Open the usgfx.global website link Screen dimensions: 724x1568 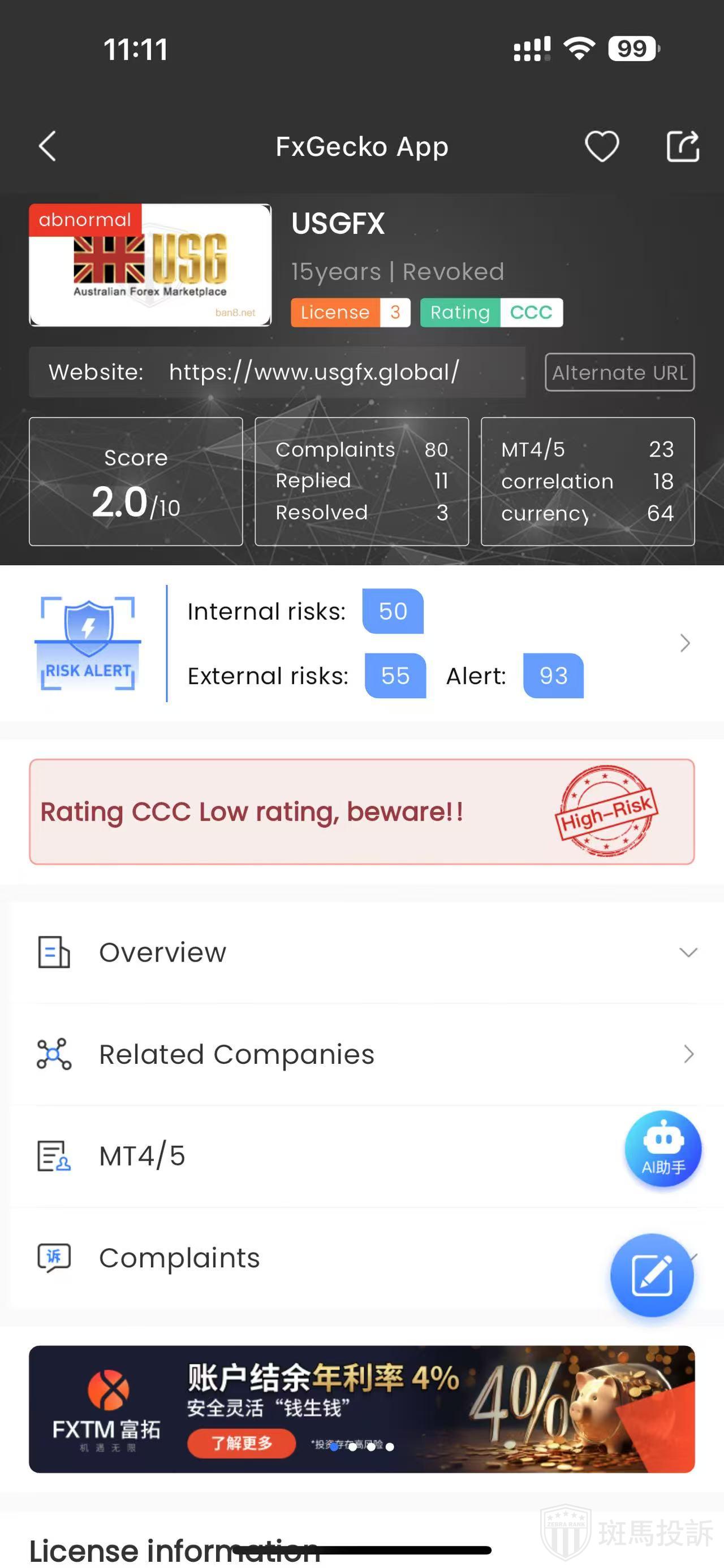coord(313,372)
